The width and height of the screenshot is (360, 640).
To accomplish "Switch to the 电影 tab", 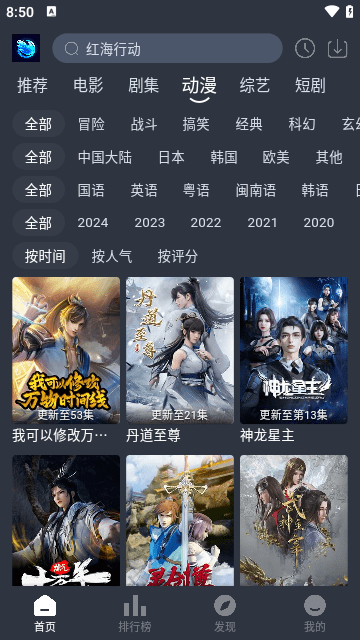I will [x=88, y=85].
